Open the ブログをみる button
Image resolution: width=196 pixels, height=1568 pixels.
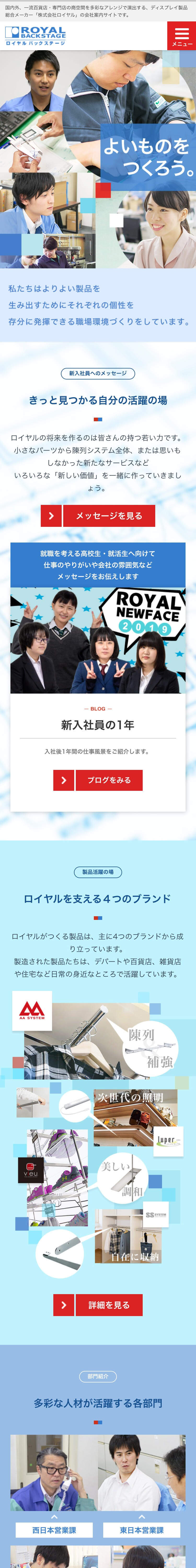pyautogui.click(x=98, y=780)
